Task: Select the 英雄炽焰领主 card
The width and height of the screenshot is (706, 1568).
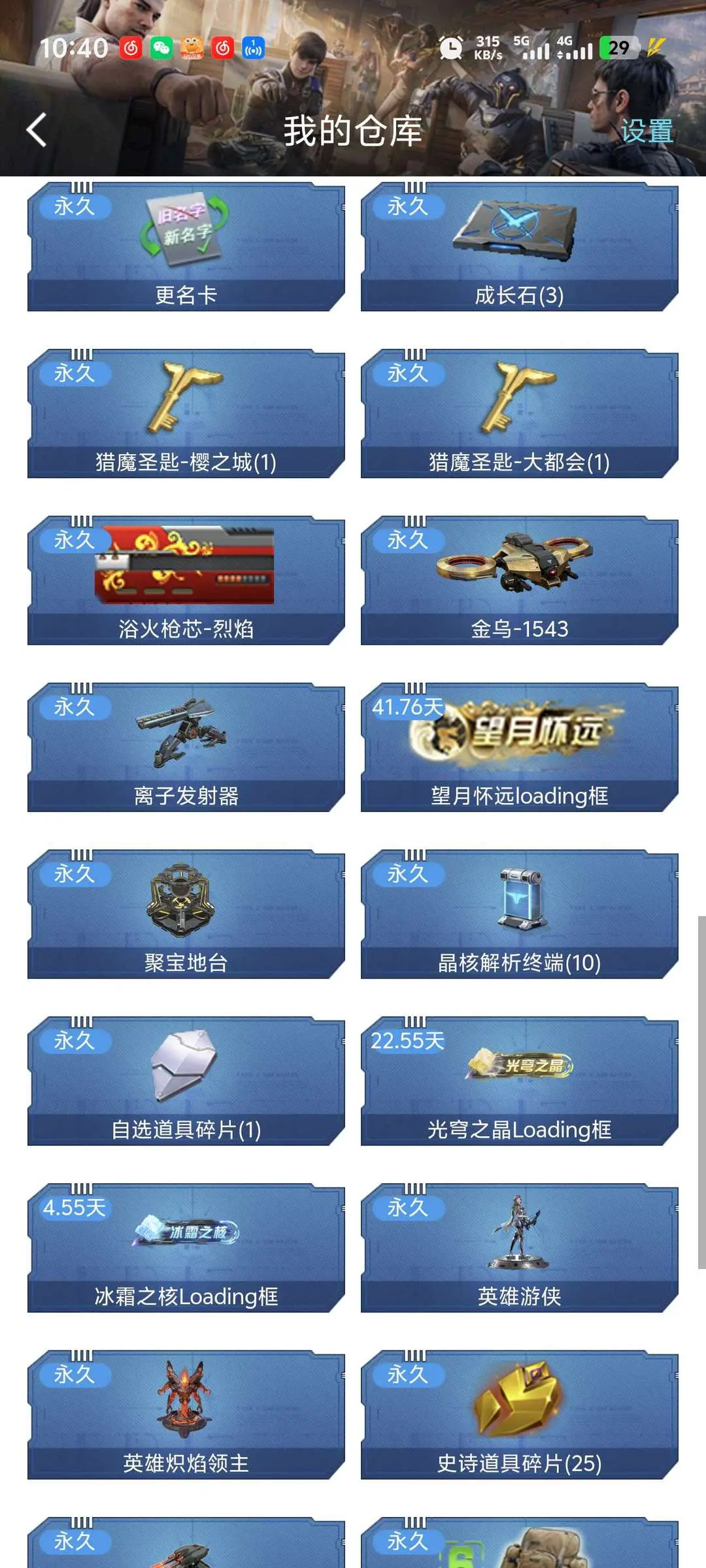Action: [186, 1415]
